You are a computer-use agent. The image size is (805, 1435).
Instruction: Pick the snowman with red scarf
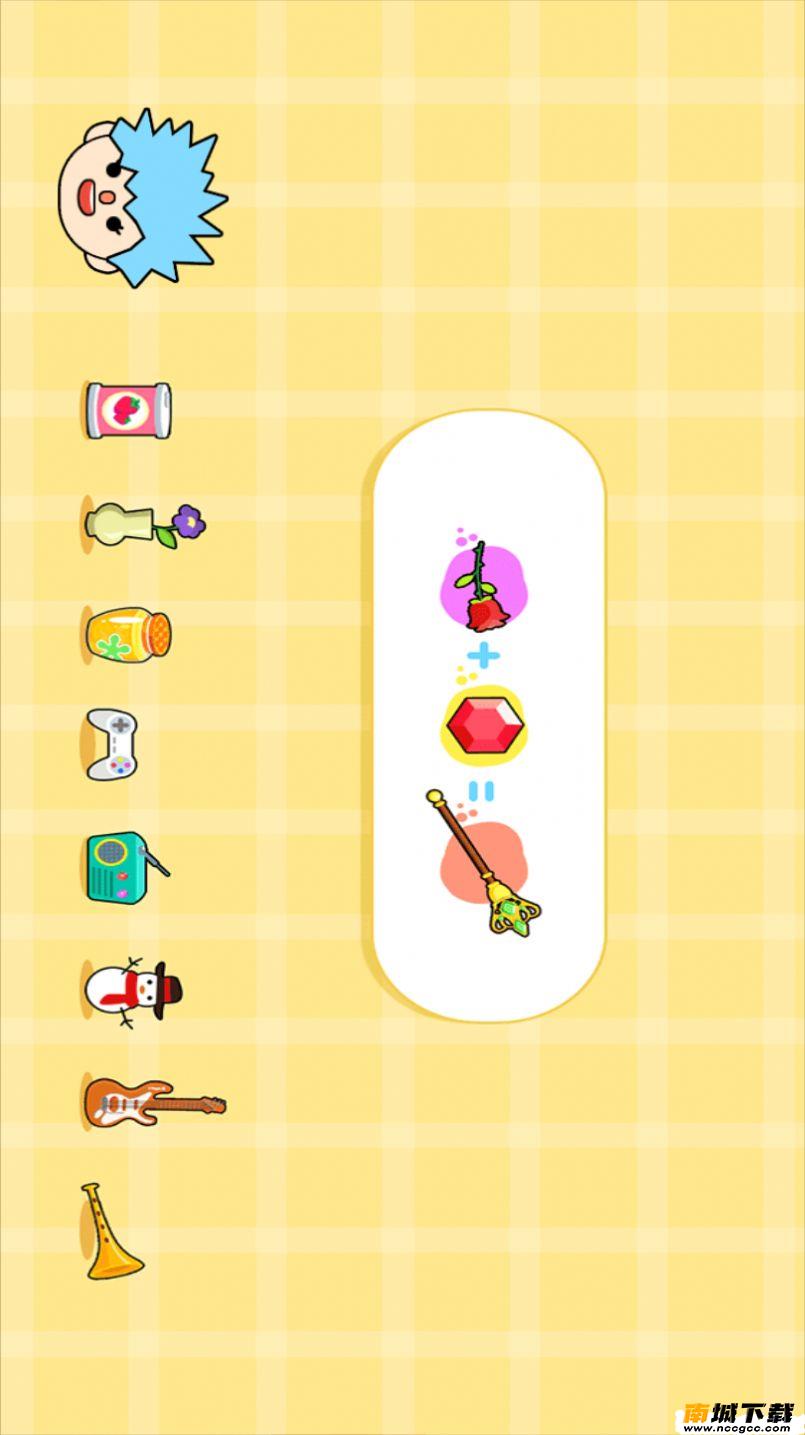(133, 990)
